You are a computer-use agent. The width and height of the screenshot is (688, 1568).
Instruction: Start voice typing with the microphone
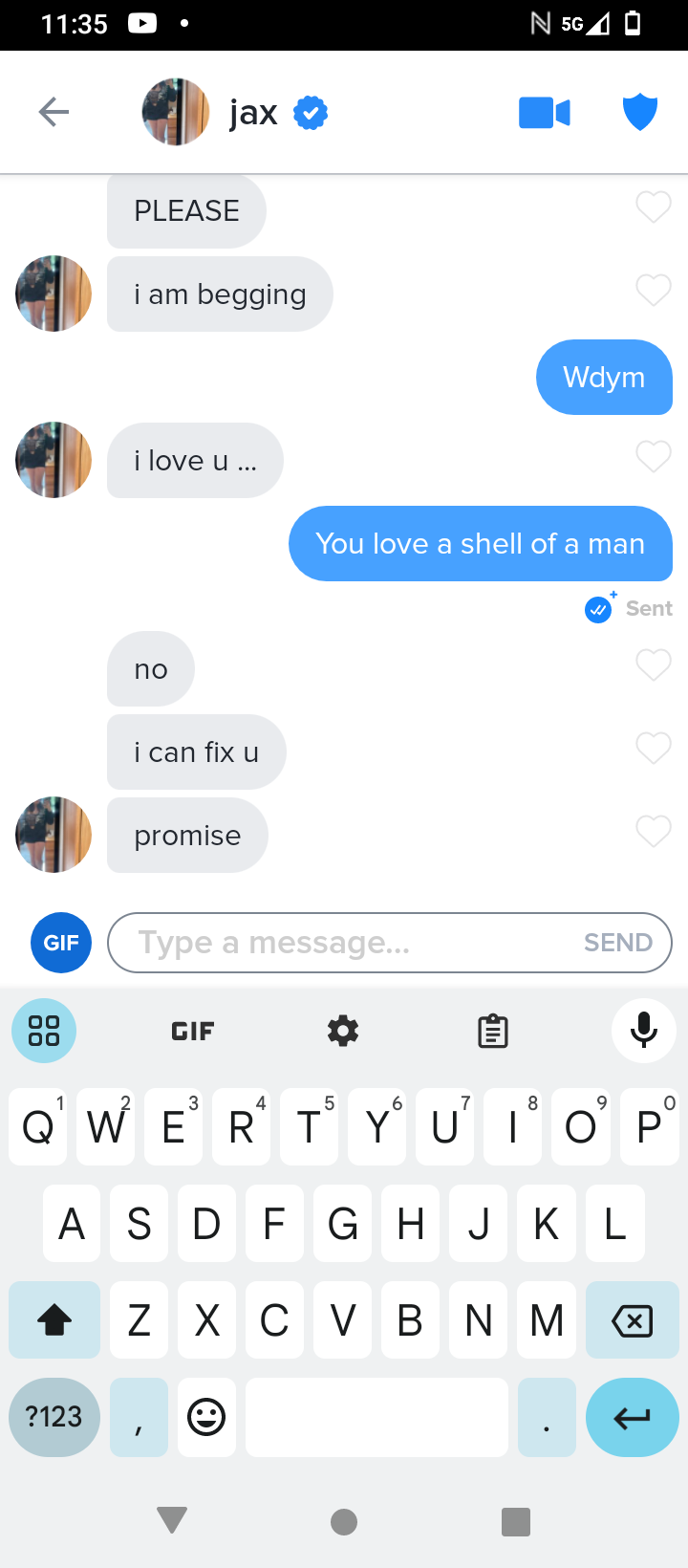pos(644,1031)
